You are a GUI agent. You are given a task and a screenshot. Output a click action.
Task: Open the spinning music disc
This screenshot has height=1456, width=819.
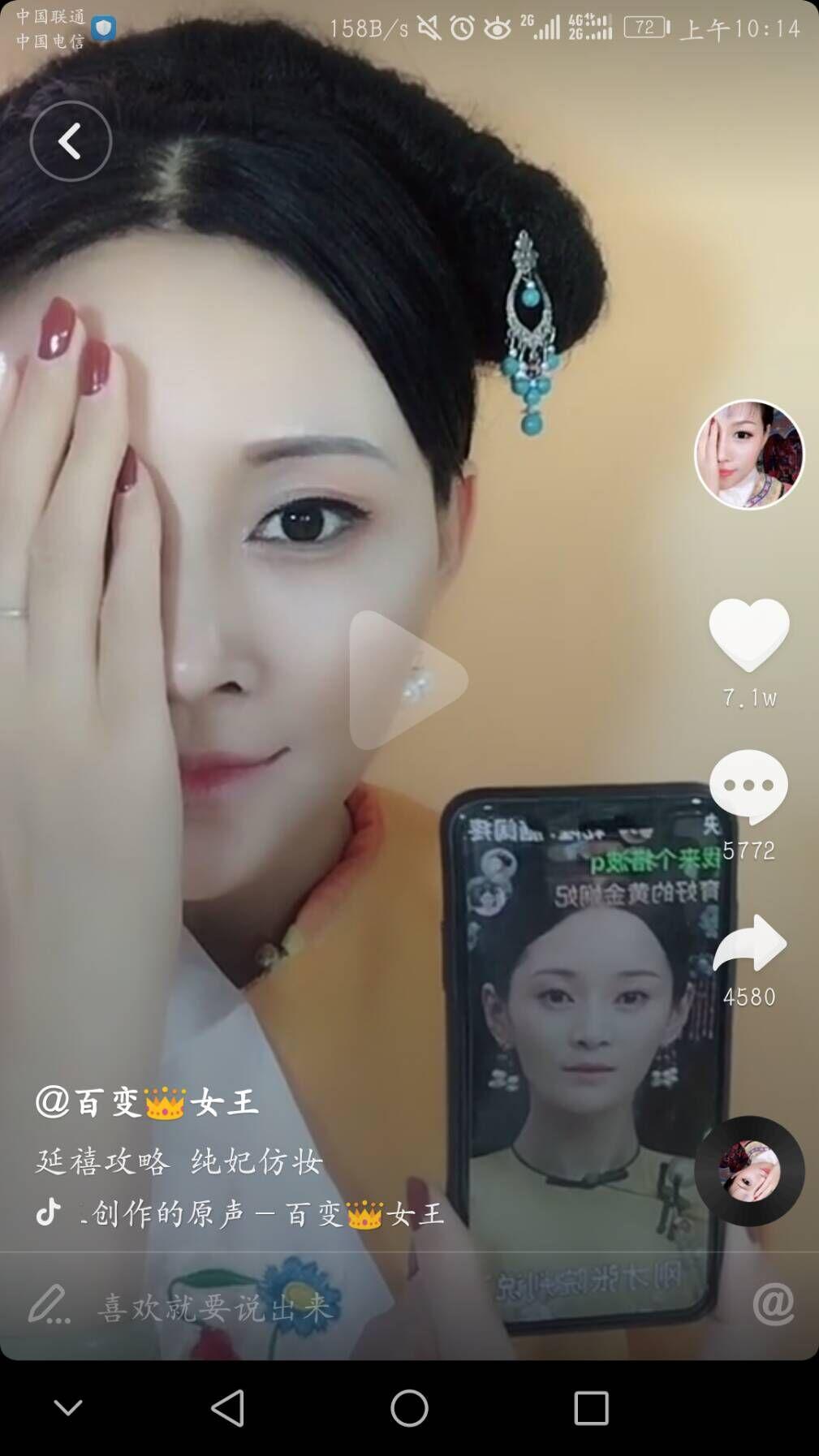click(749, 1170)
